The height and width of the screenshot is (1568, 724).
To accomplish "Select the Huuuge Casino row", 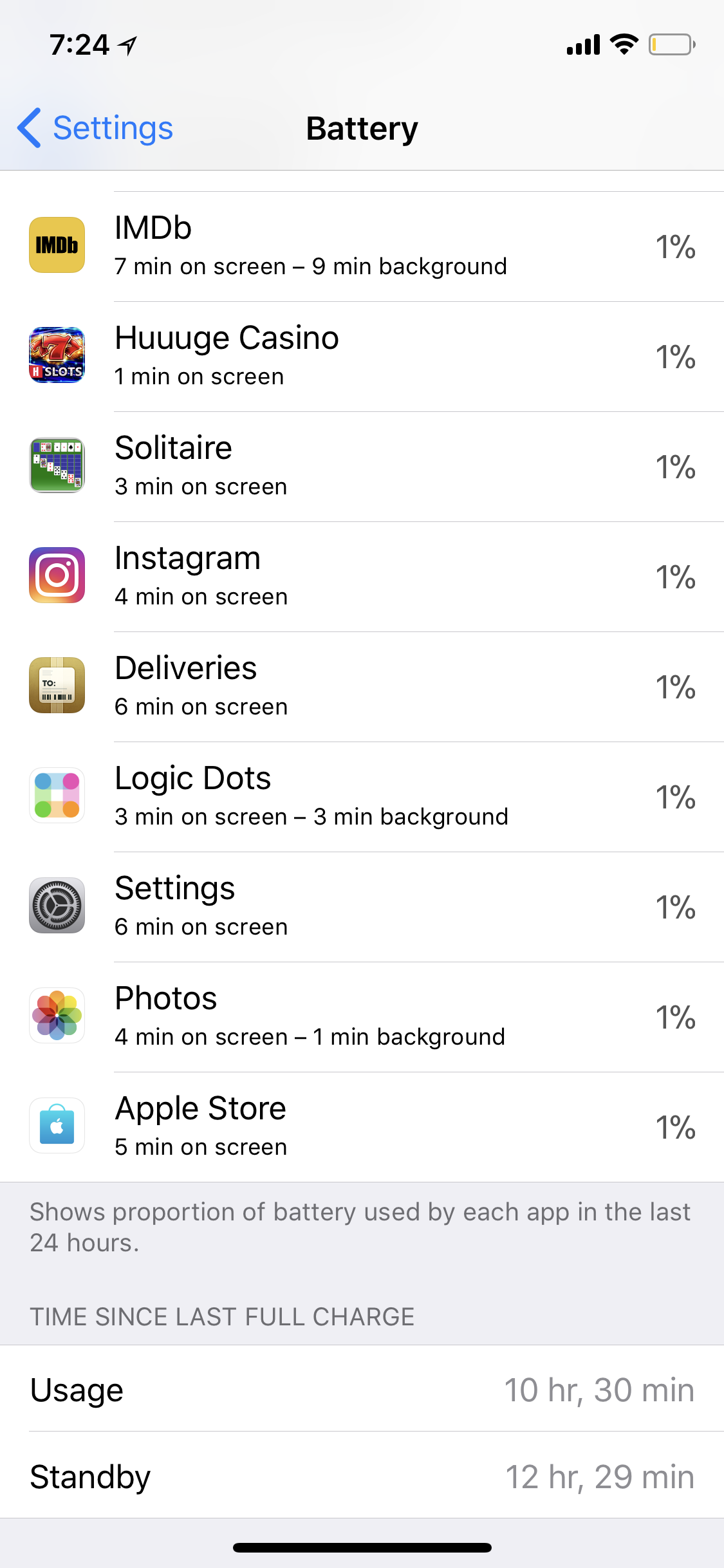I will click(x=362, y=357).
